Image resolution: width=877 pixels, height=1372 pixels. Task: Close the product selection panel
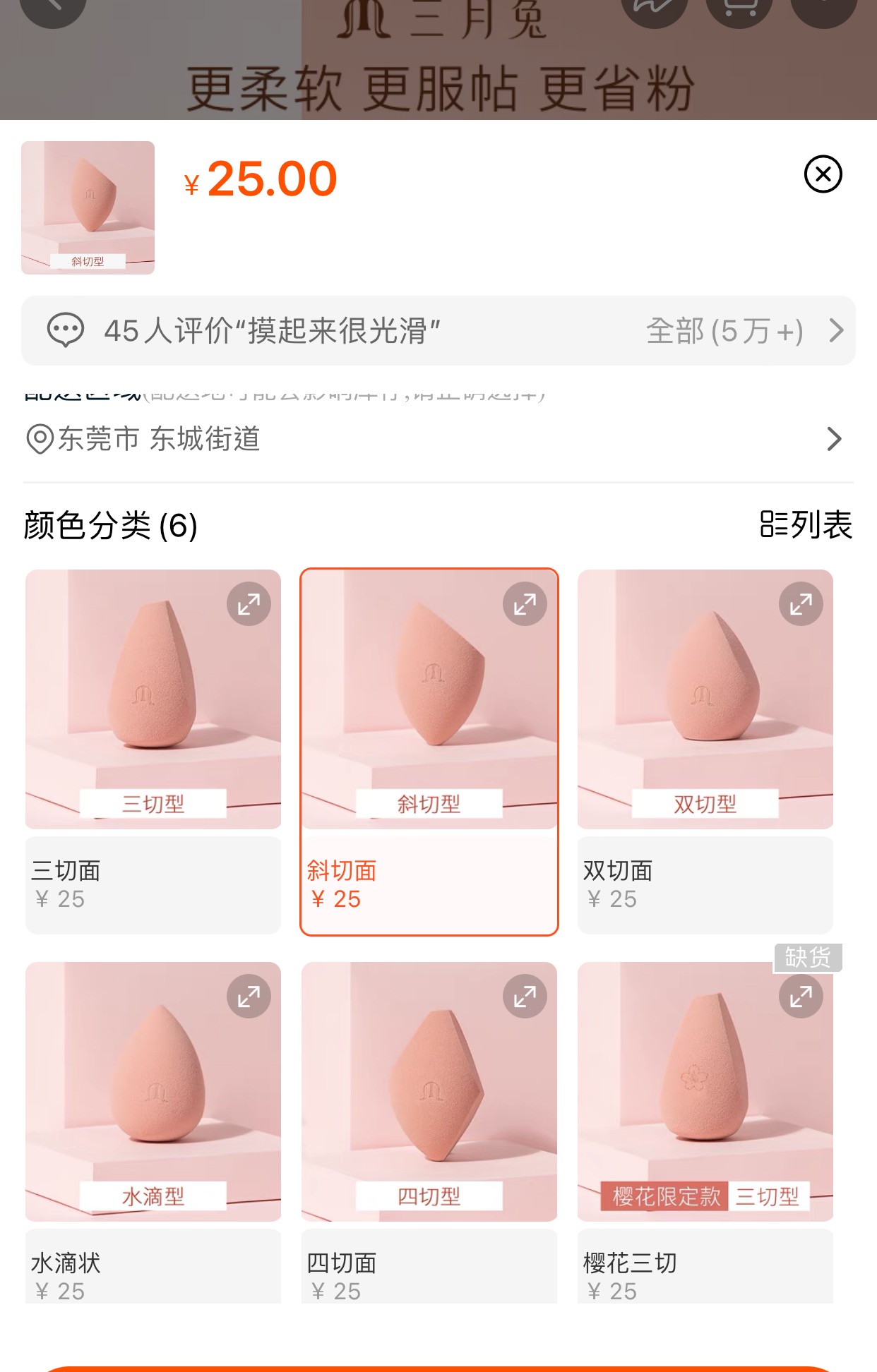[x=822, y=175]
